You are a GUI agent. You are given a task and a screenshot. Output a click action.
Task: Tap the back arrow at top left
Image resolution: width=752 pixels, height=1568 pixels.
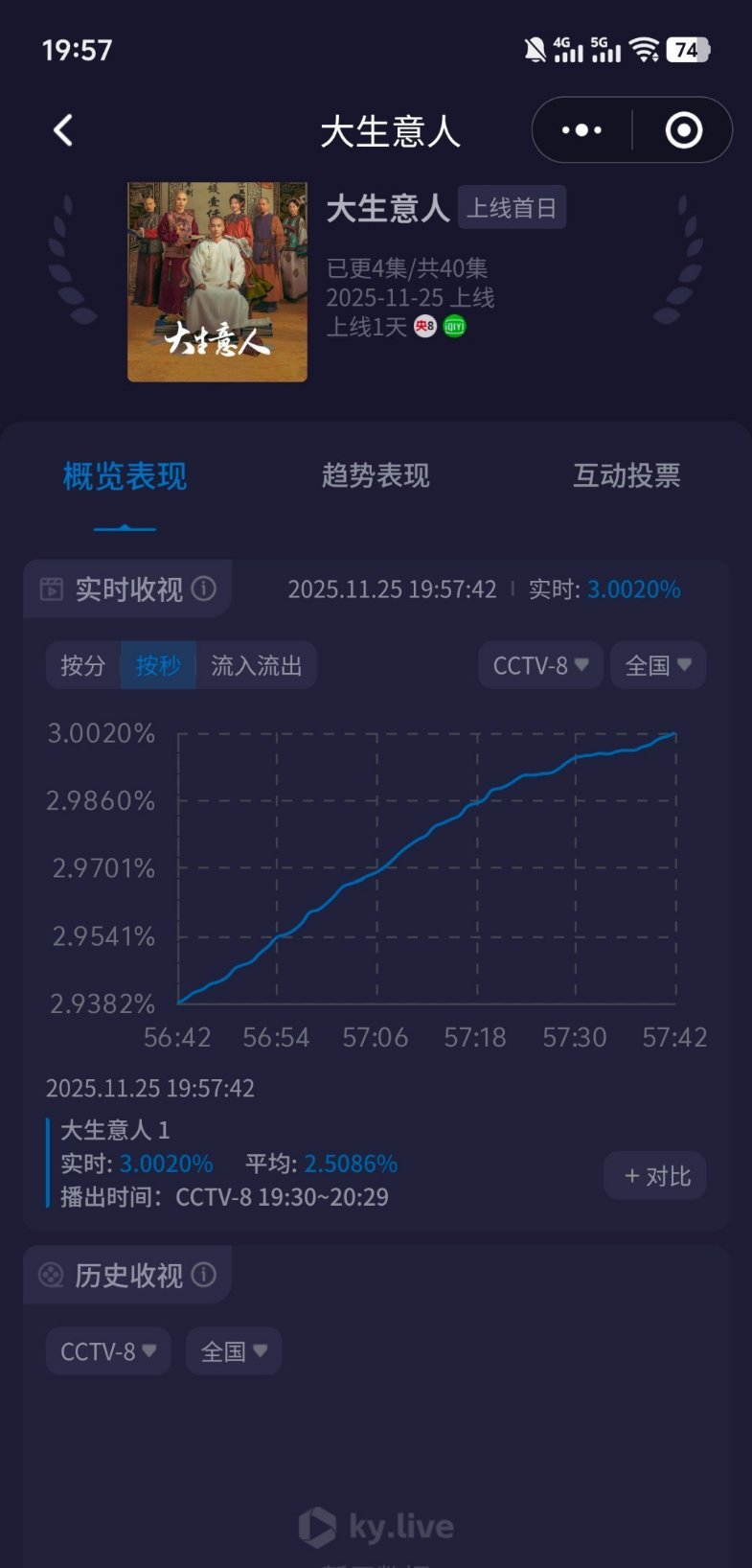click(x=61, y=129)
